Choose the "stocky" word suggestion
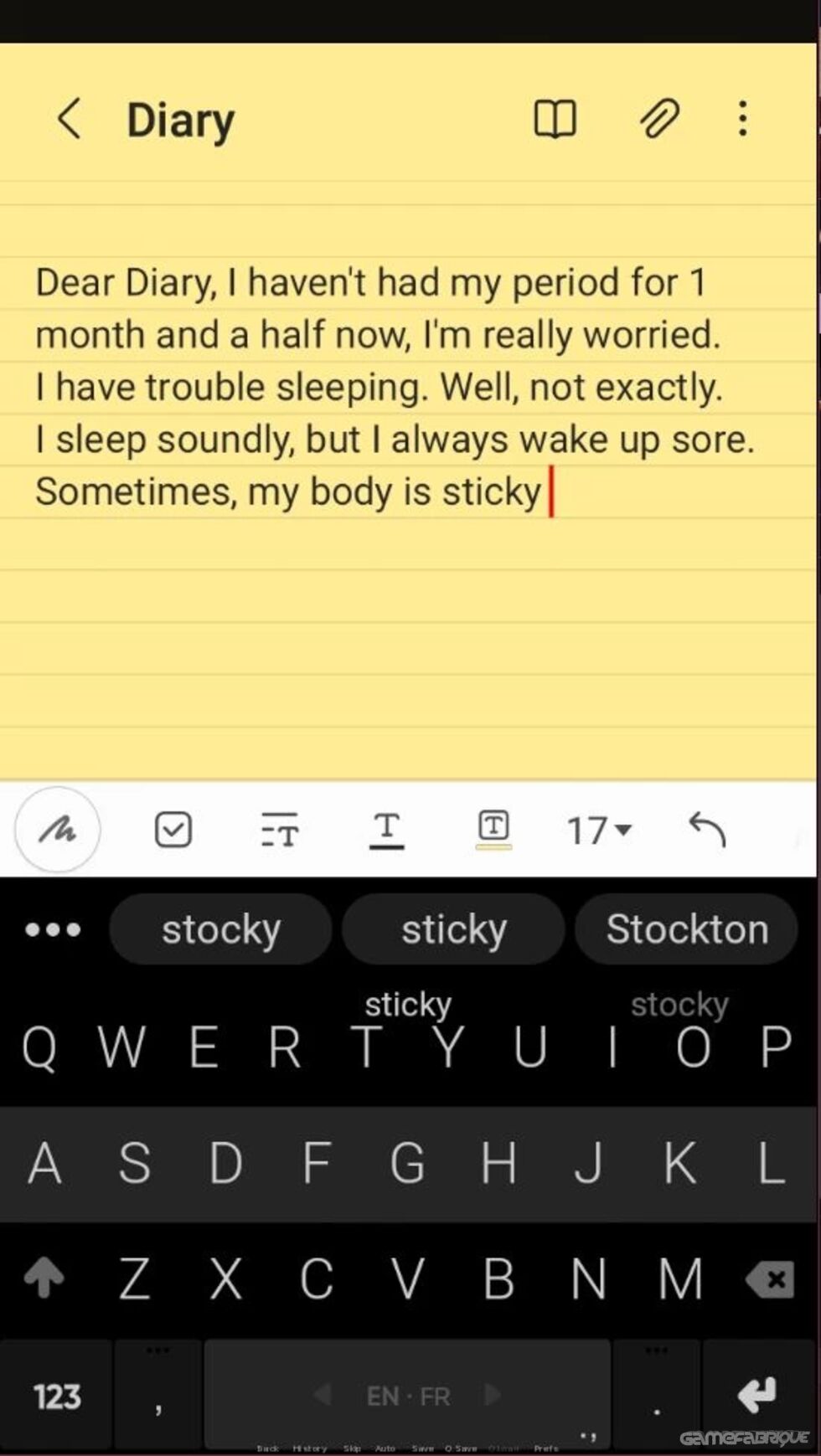 click(221, 929)
